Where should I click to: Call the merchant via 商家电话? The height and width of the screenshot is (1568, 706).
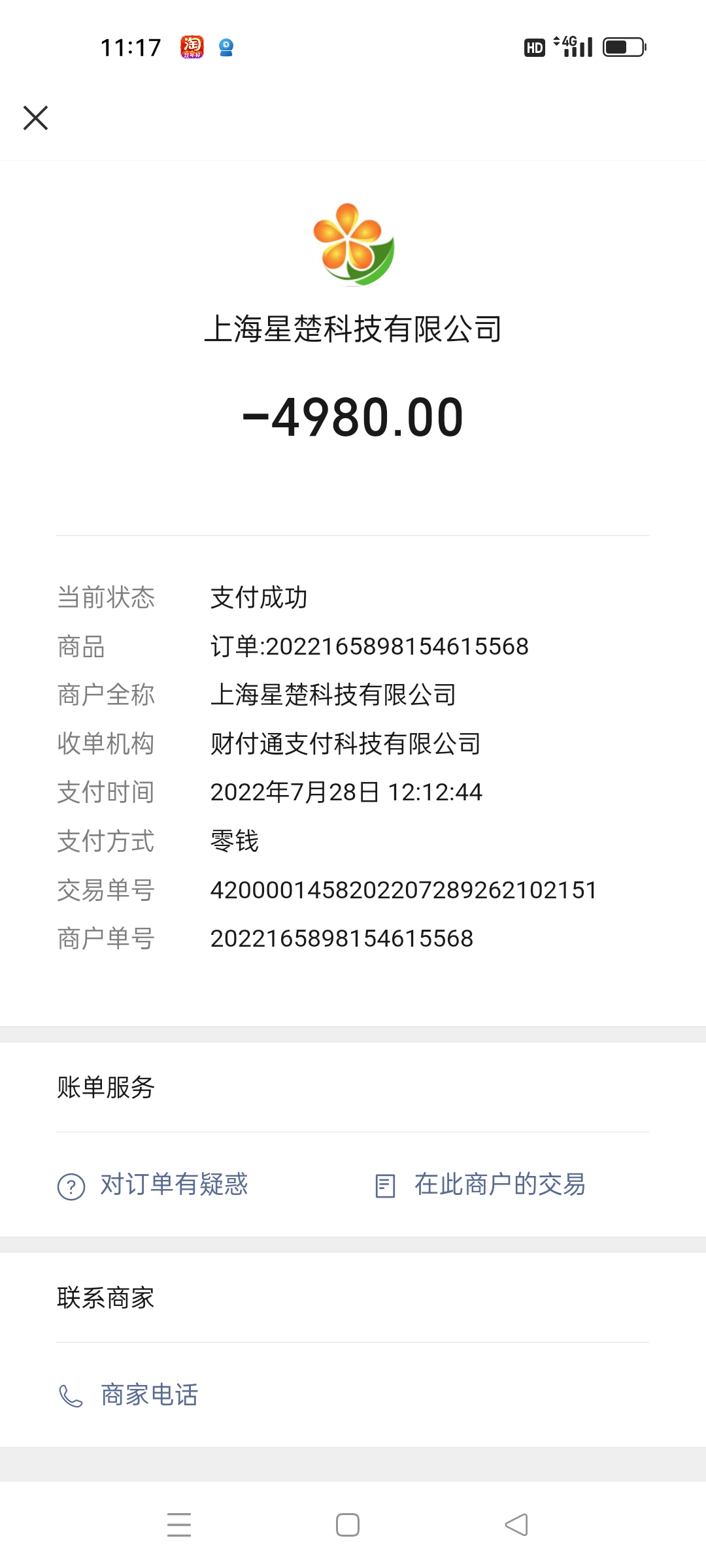point(128,1395)
